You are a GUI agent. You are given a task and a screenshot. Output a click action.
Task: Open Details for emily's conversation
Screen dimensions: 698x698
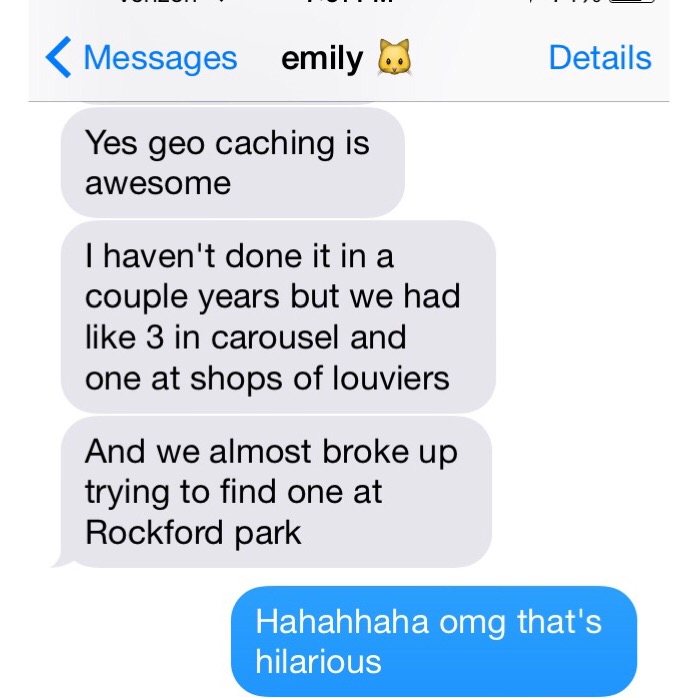[599, 58]
